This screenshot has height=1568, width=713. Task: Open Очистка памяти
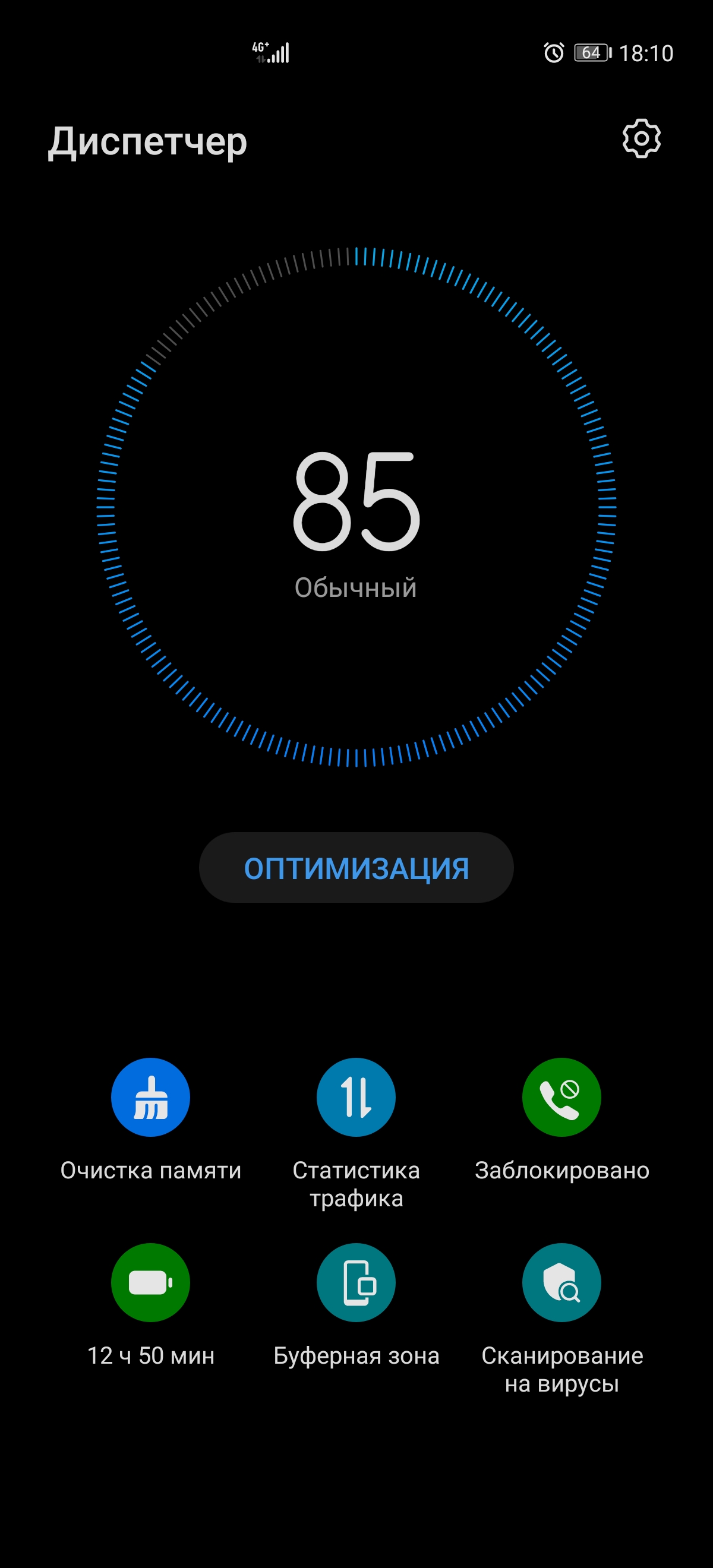click(x=150, y=1098)
